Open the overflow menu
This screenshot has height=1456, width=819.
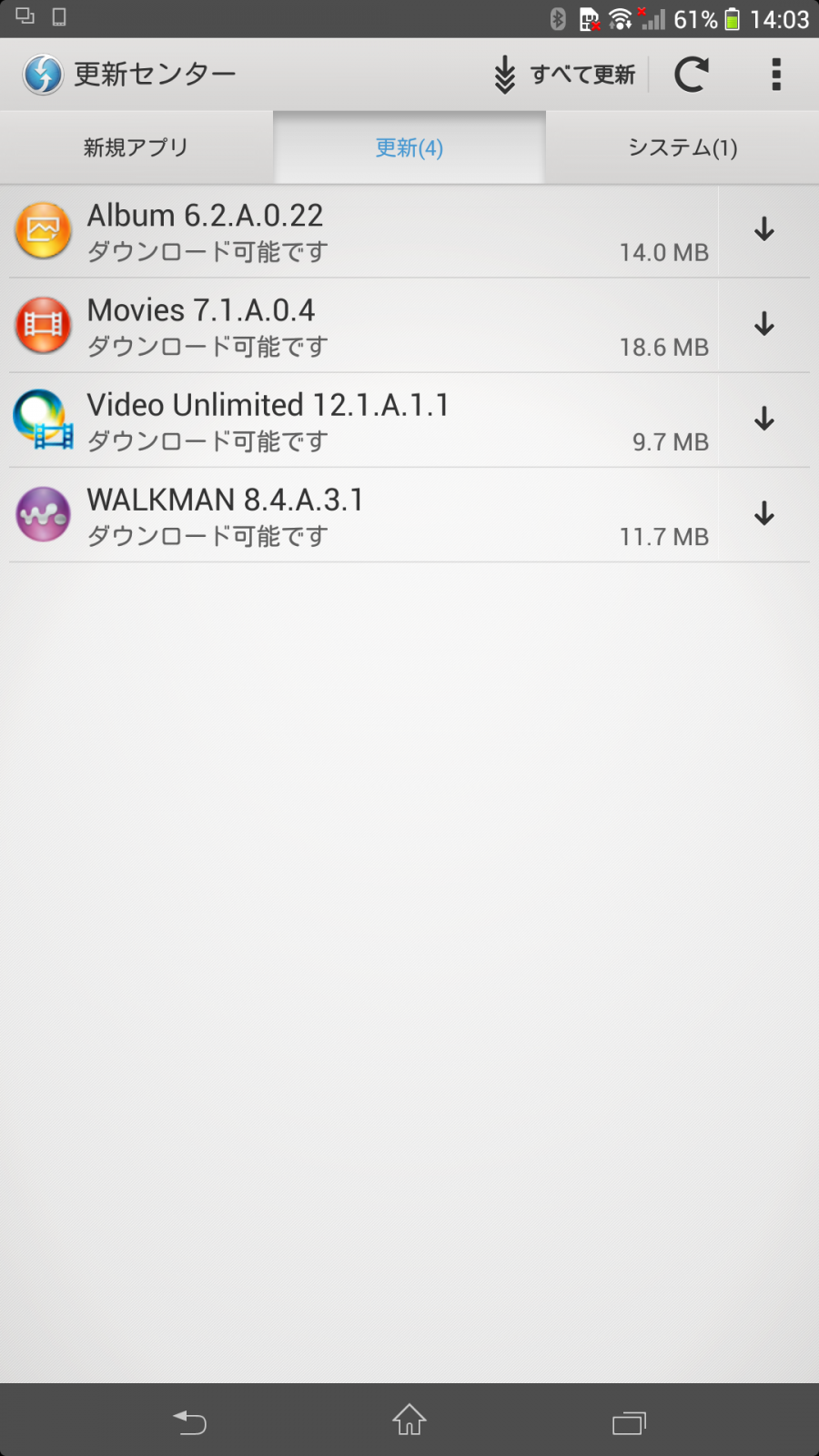tap(776, 75)
